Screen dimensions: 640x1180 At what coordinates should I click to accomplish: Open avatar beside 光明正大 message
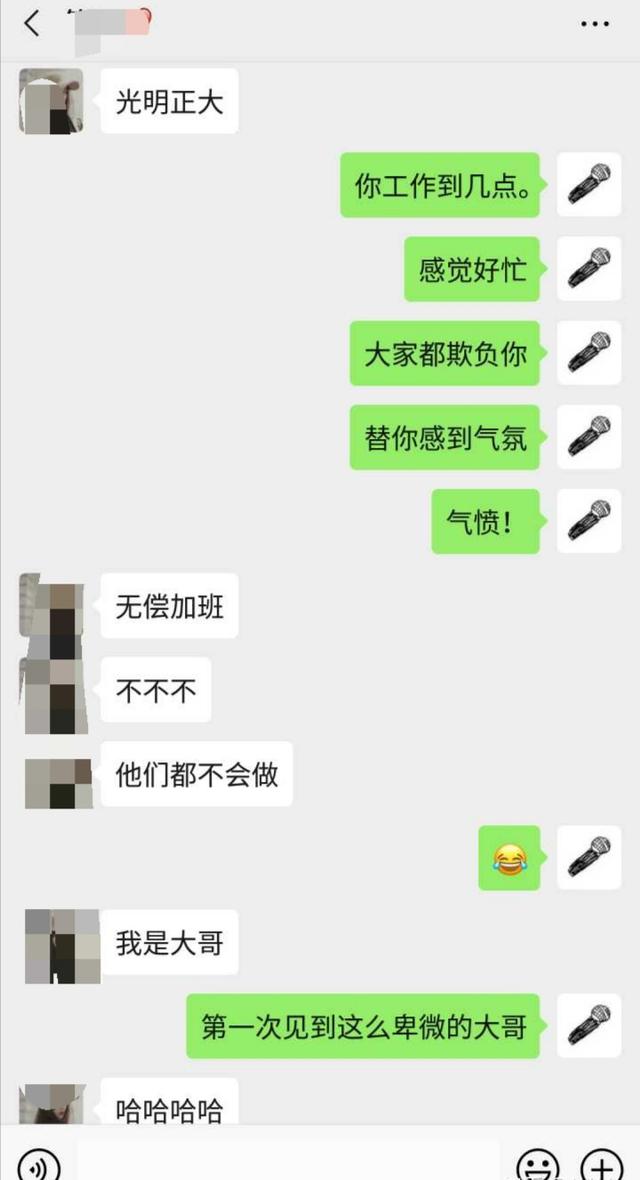(51, 101)
